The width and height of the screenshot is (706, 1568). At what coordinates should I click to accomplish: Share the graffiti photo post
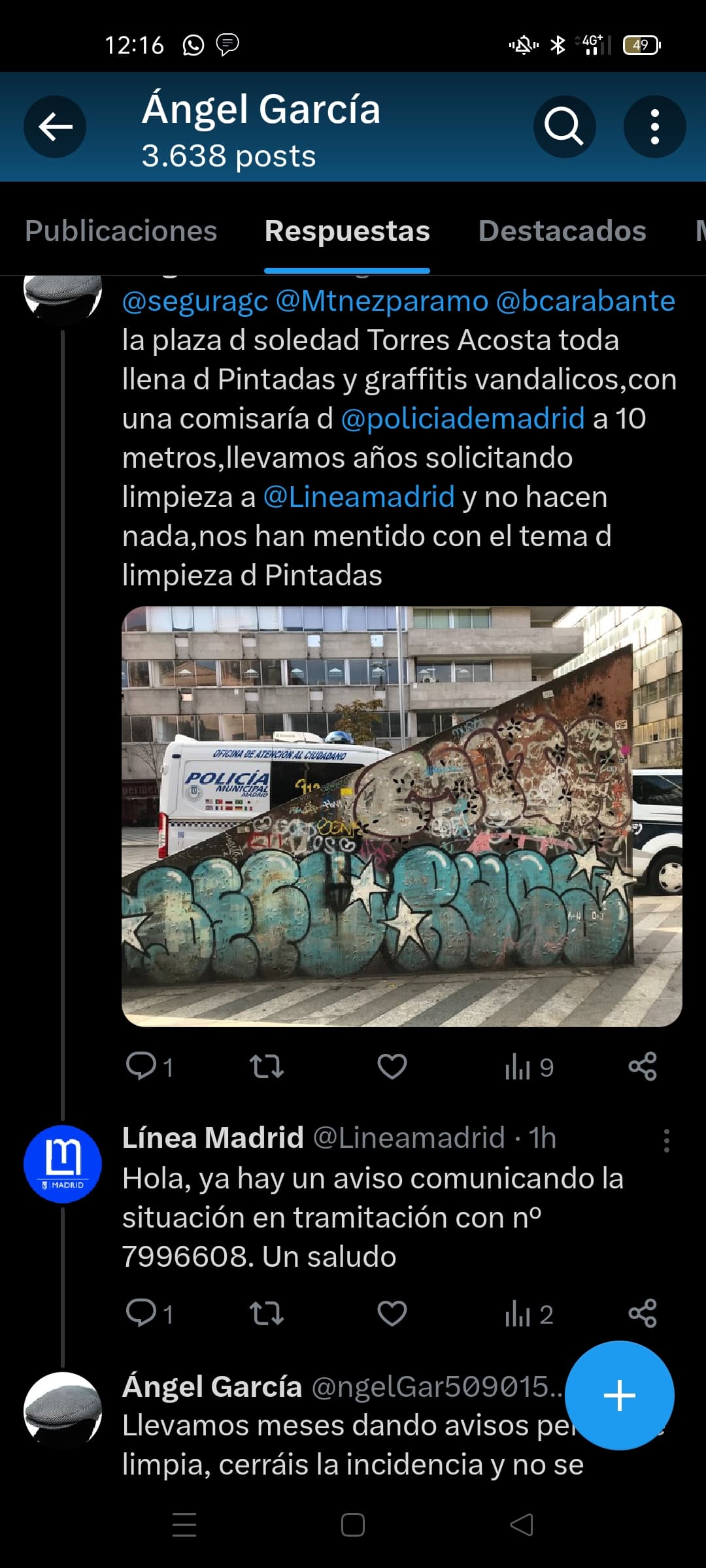[x=643, y=1066]
